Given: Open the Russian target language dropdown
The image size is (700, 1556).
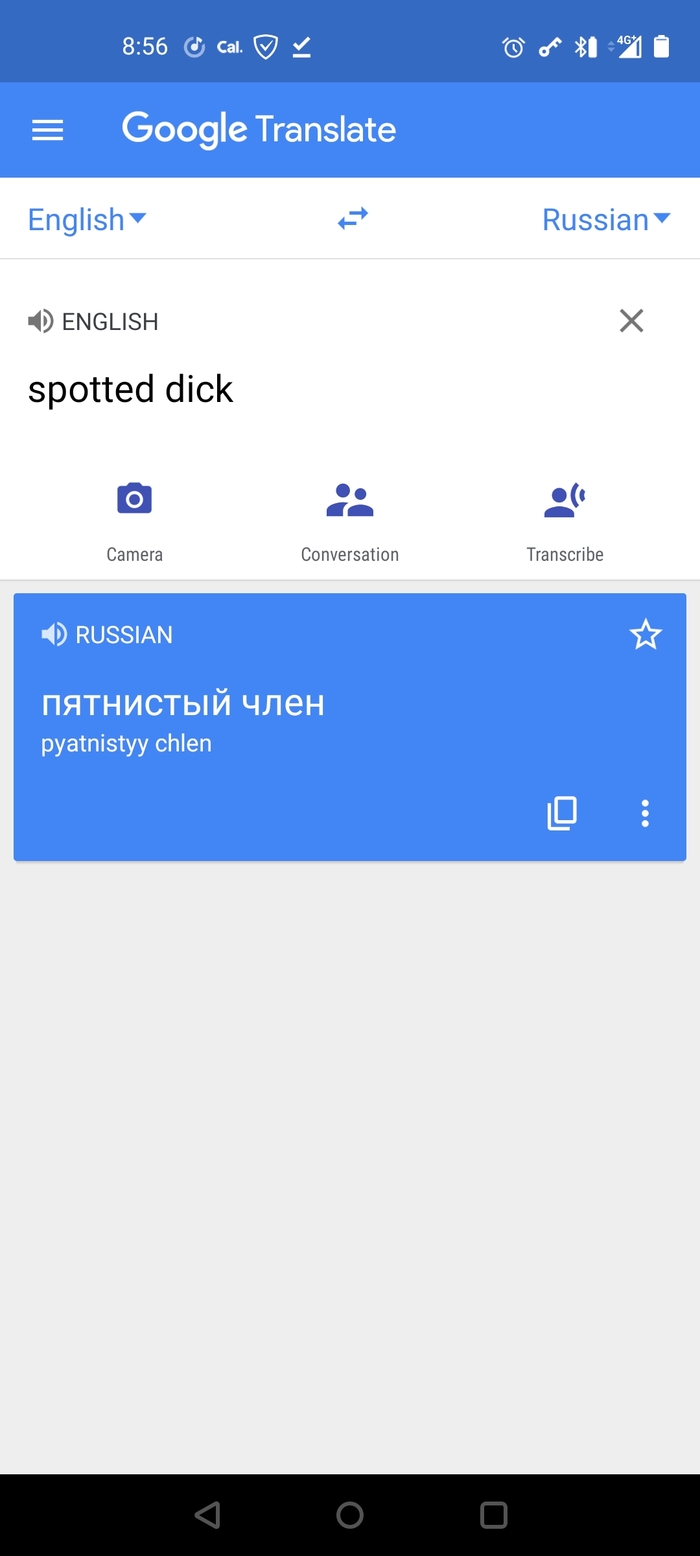Looking at the screenshot, I should coord(605,219).
